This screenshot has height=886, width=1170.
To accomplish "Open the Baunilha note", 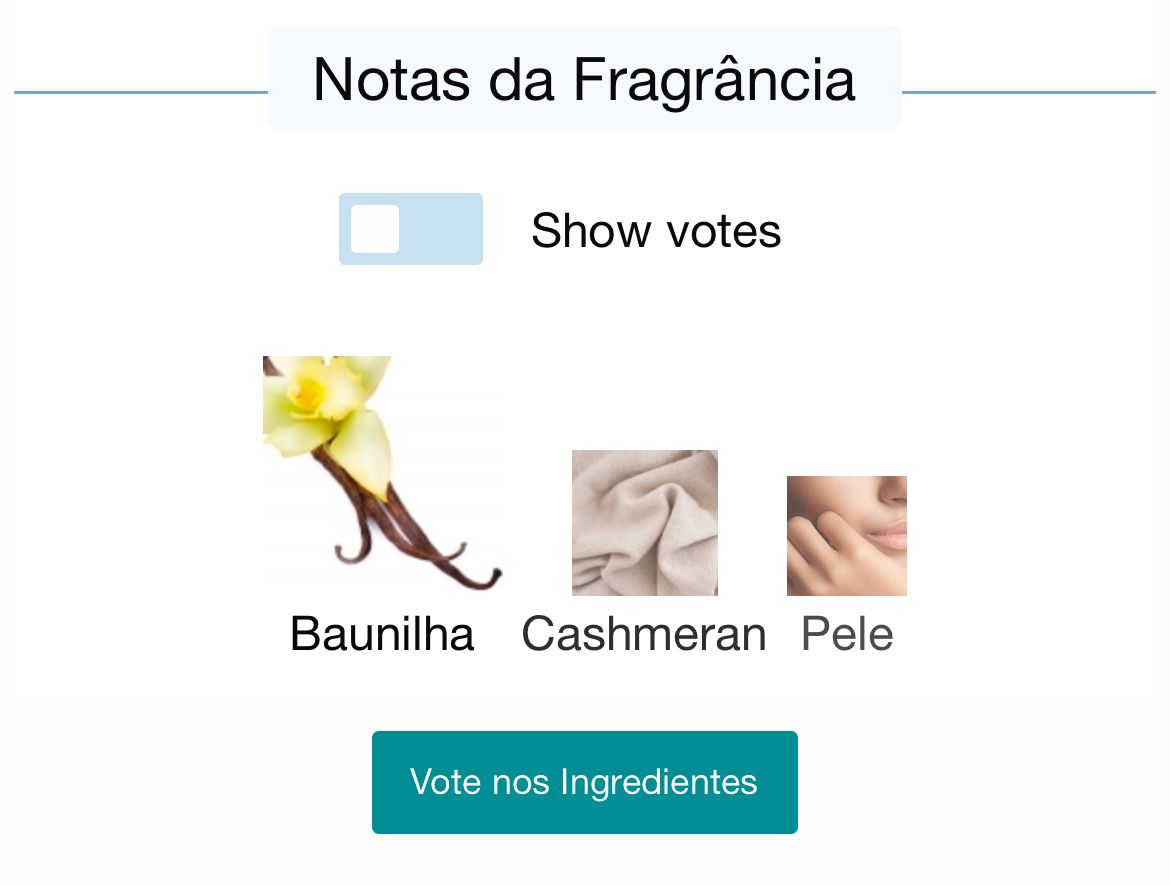I will point(382,507).
